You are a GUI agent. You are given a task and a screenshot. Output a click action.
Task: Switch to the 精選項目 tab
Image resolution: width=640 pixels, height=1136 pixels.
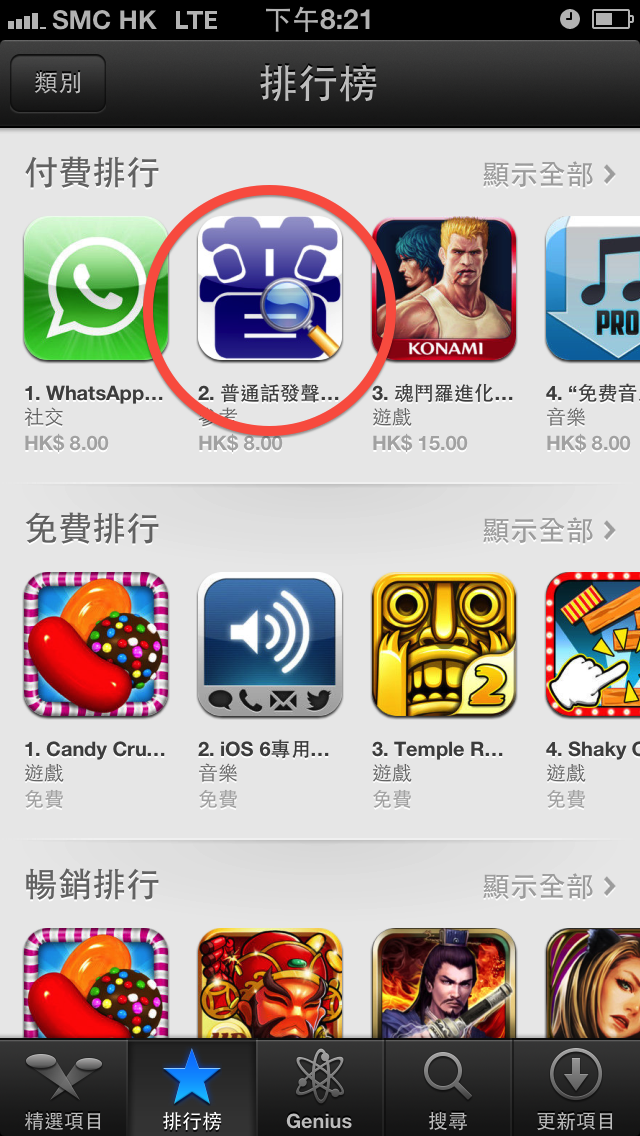coord(64,1088)
